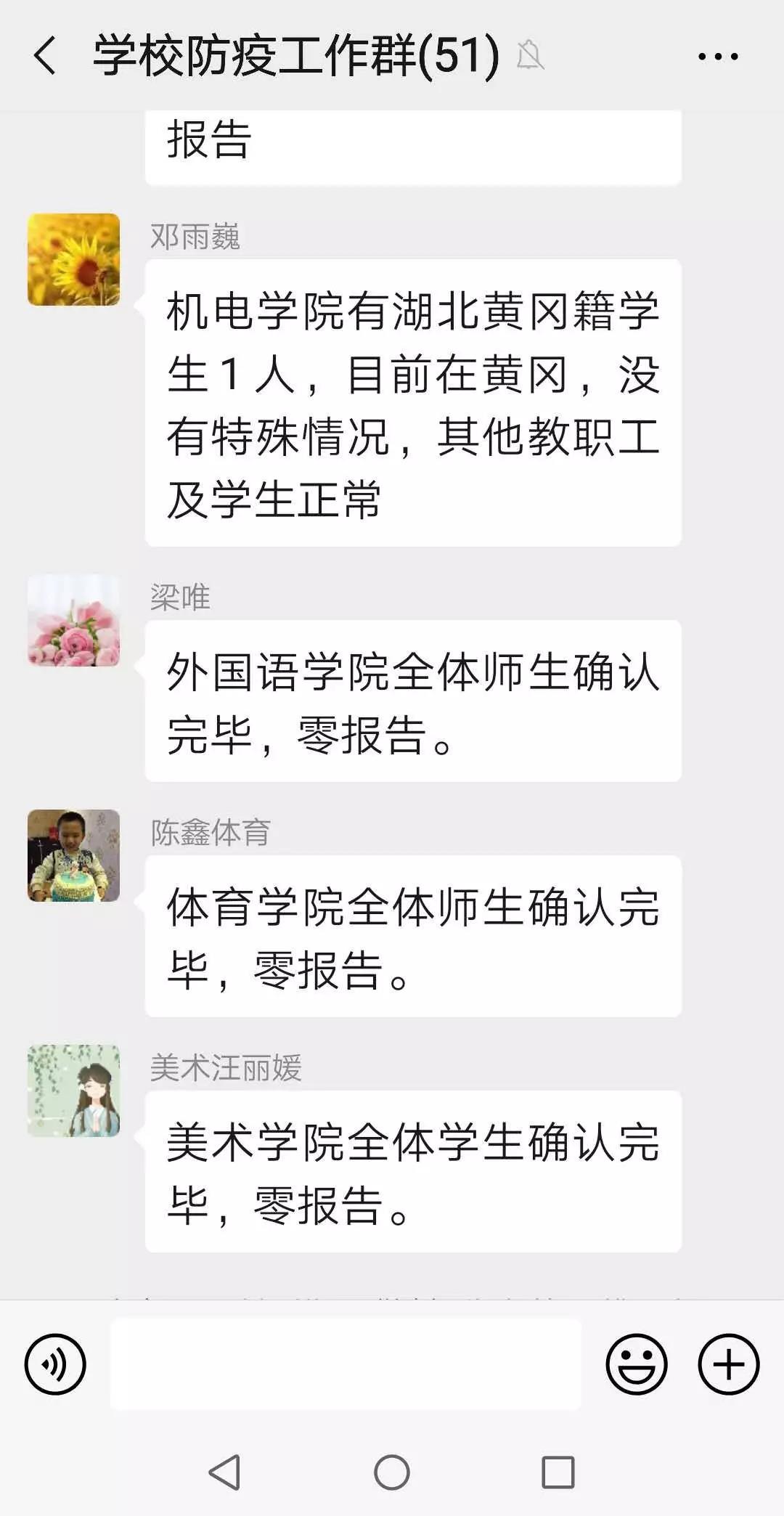This screenshot has height=1516, width=784.
Task: Open the plus attachments menu
Action: (728, 1364)
